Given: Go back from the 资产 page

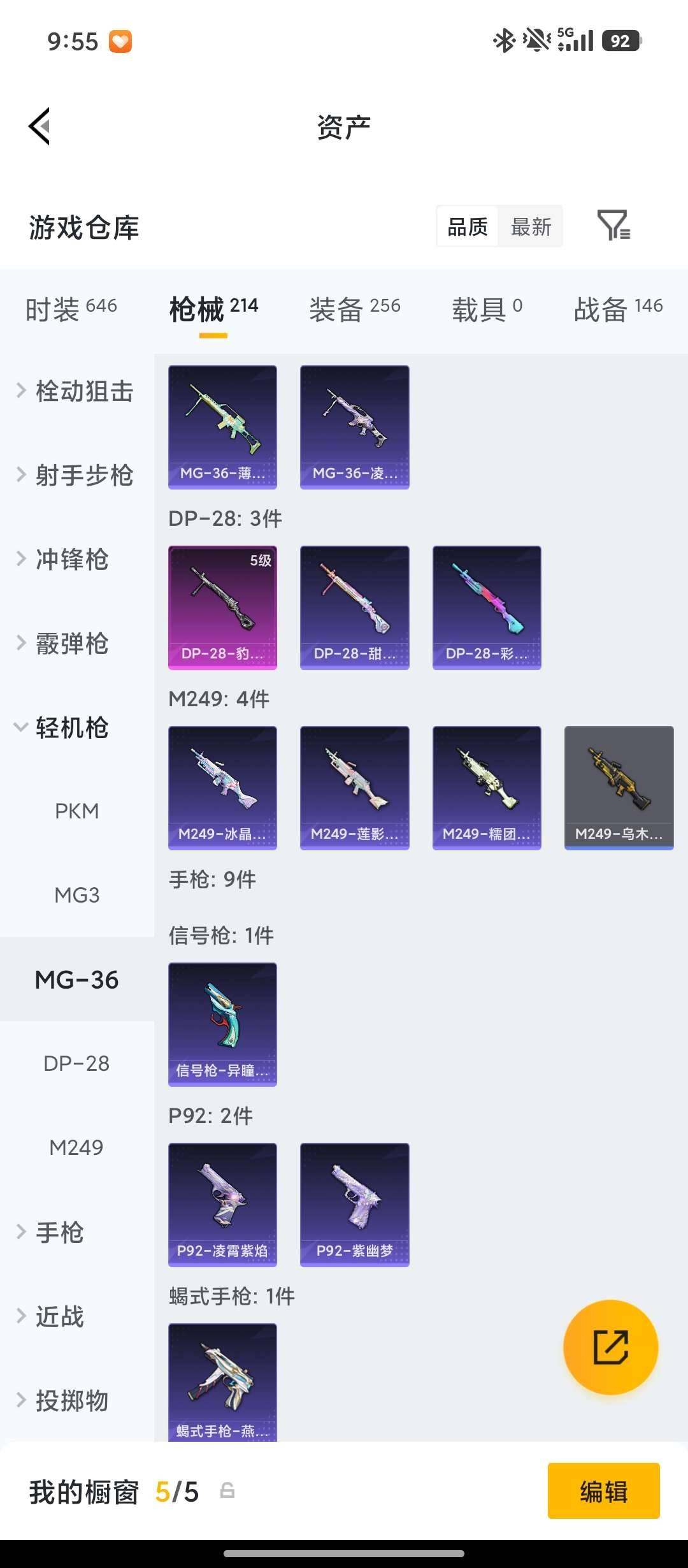Looking at the screenshot, I should [x=39, y=127].
